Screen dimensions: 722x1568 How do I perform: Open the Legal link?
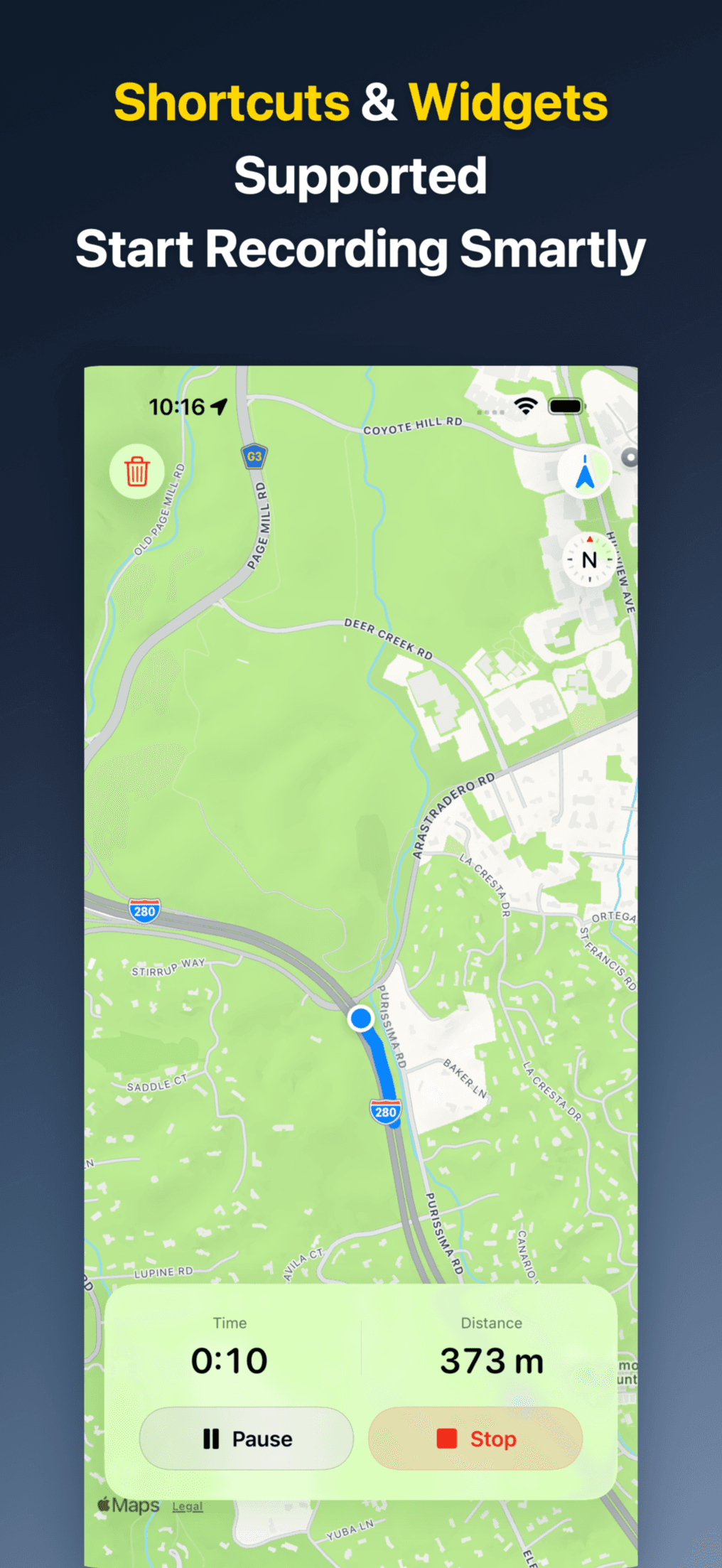pyautogui.click(x=187, y=1505)
